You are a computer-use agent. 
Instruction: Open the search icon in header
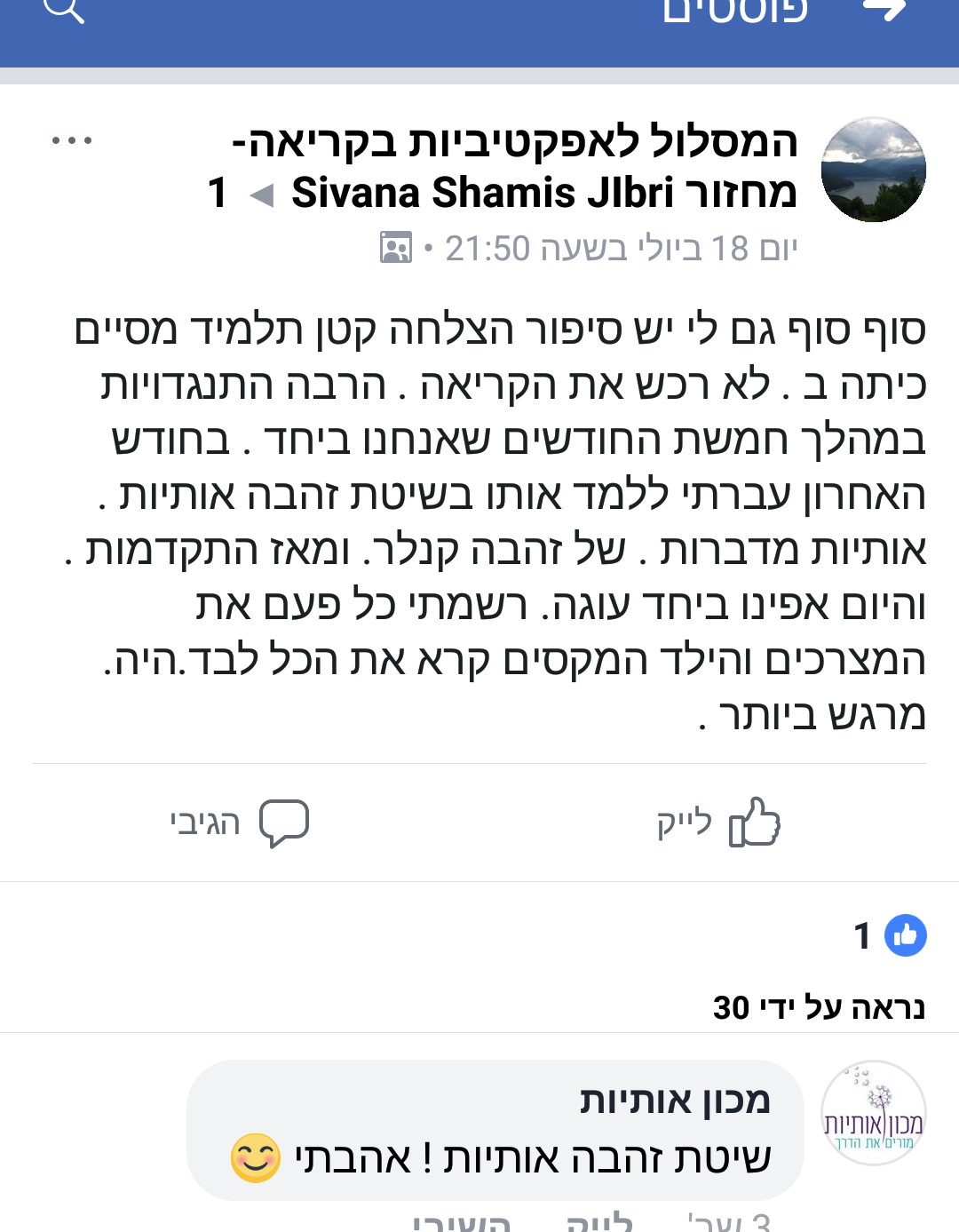[65, 11]
